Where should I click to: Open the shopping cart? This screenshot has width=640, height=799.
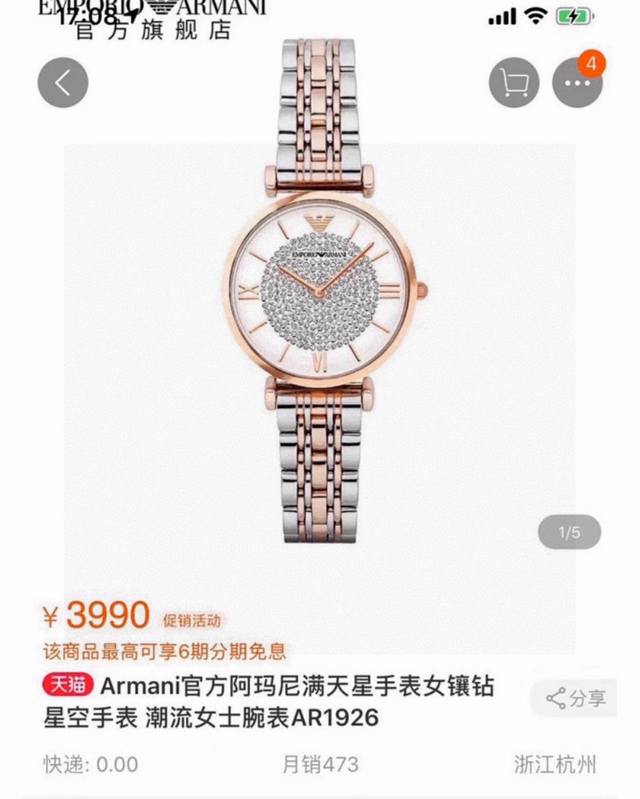coord(514,83)
